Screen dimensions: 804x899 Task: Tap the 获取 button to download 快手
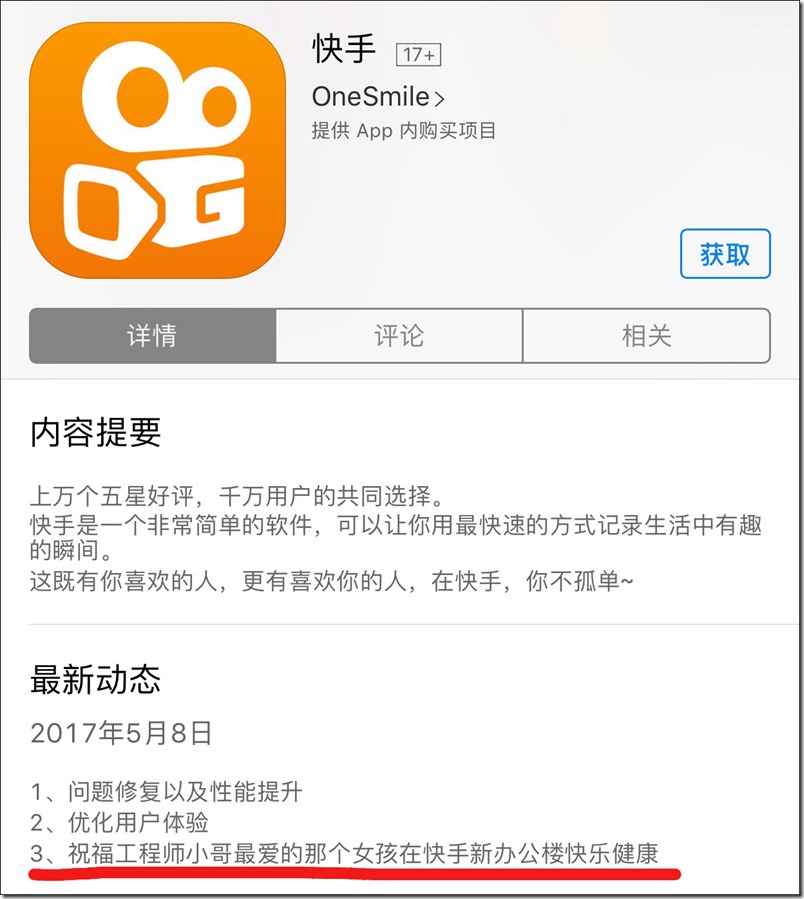725,254
